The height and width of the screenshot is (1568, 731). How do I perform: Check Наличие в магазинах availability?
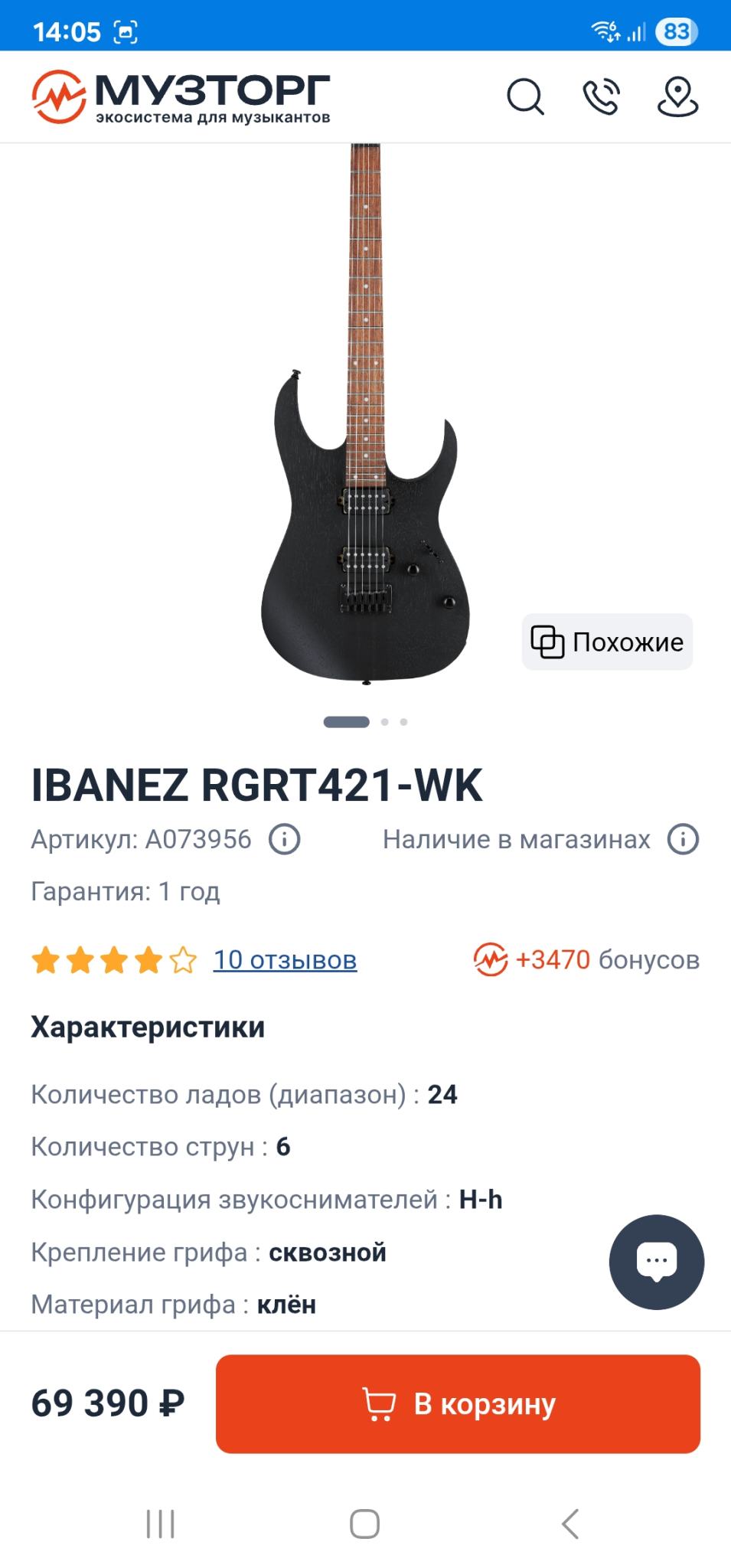click(x=517, y=839)
